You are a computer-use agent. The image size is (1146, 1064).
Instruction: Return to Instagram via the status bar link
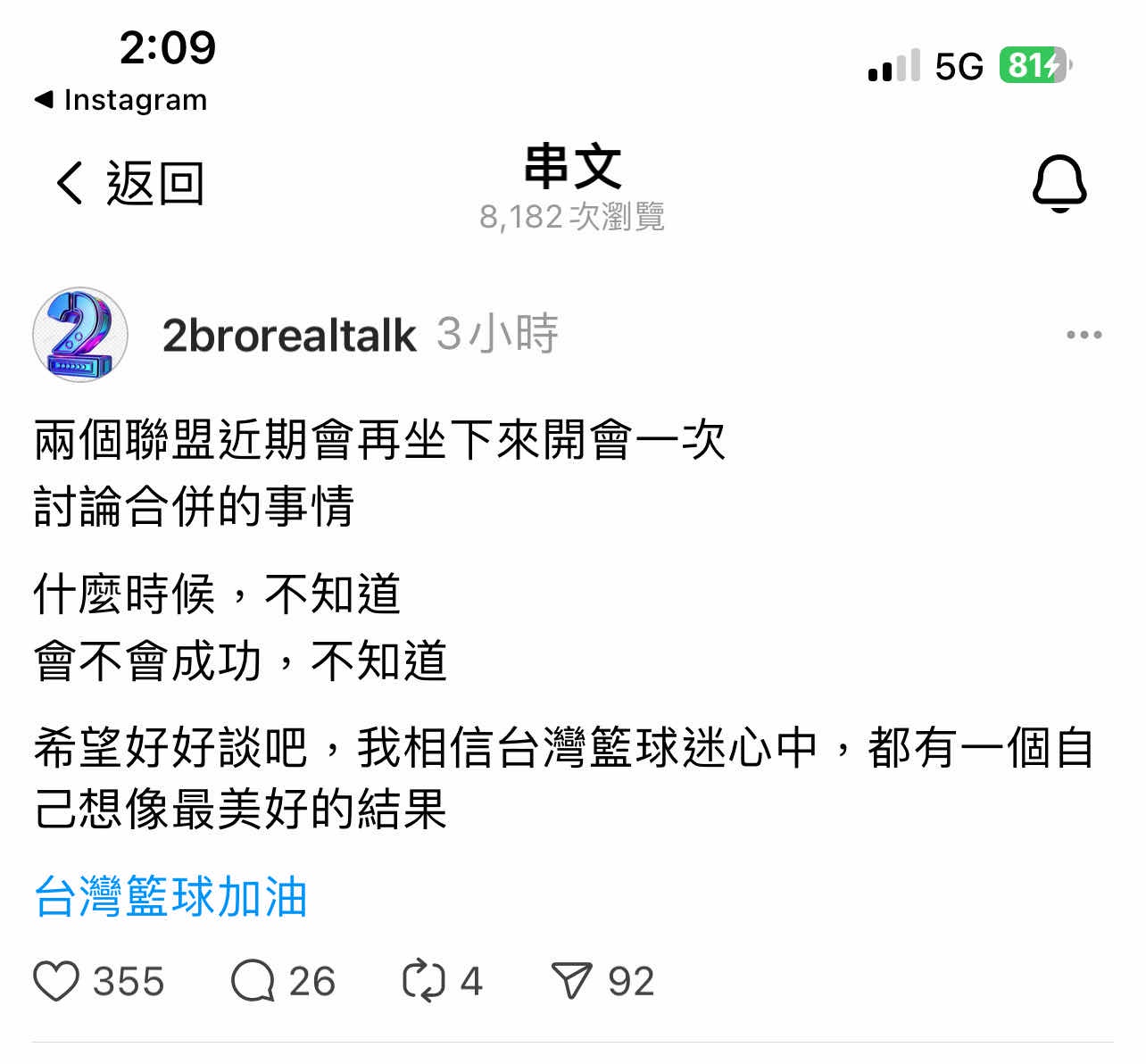(x=120, y=100)
